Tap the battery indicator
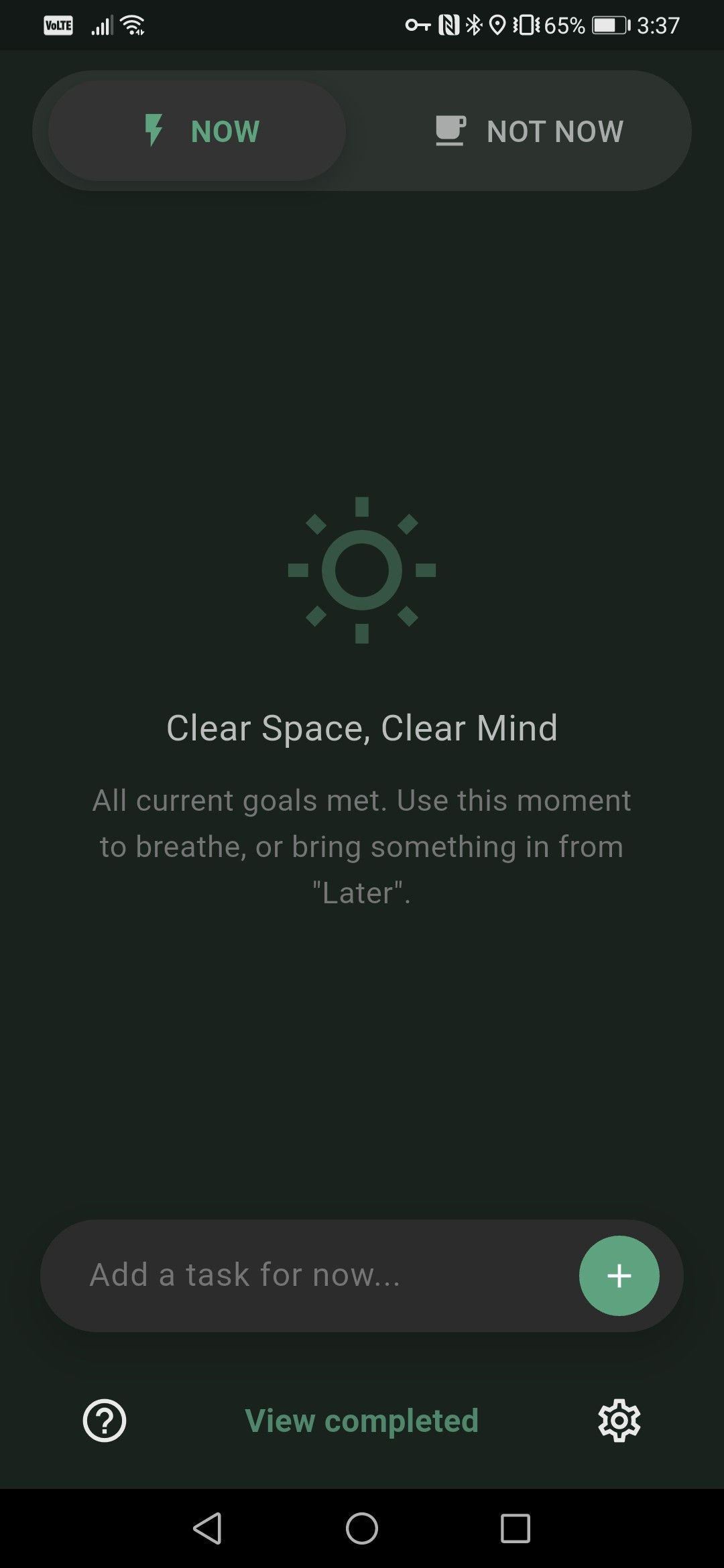 pyautogui.click(x=610, y=24)
